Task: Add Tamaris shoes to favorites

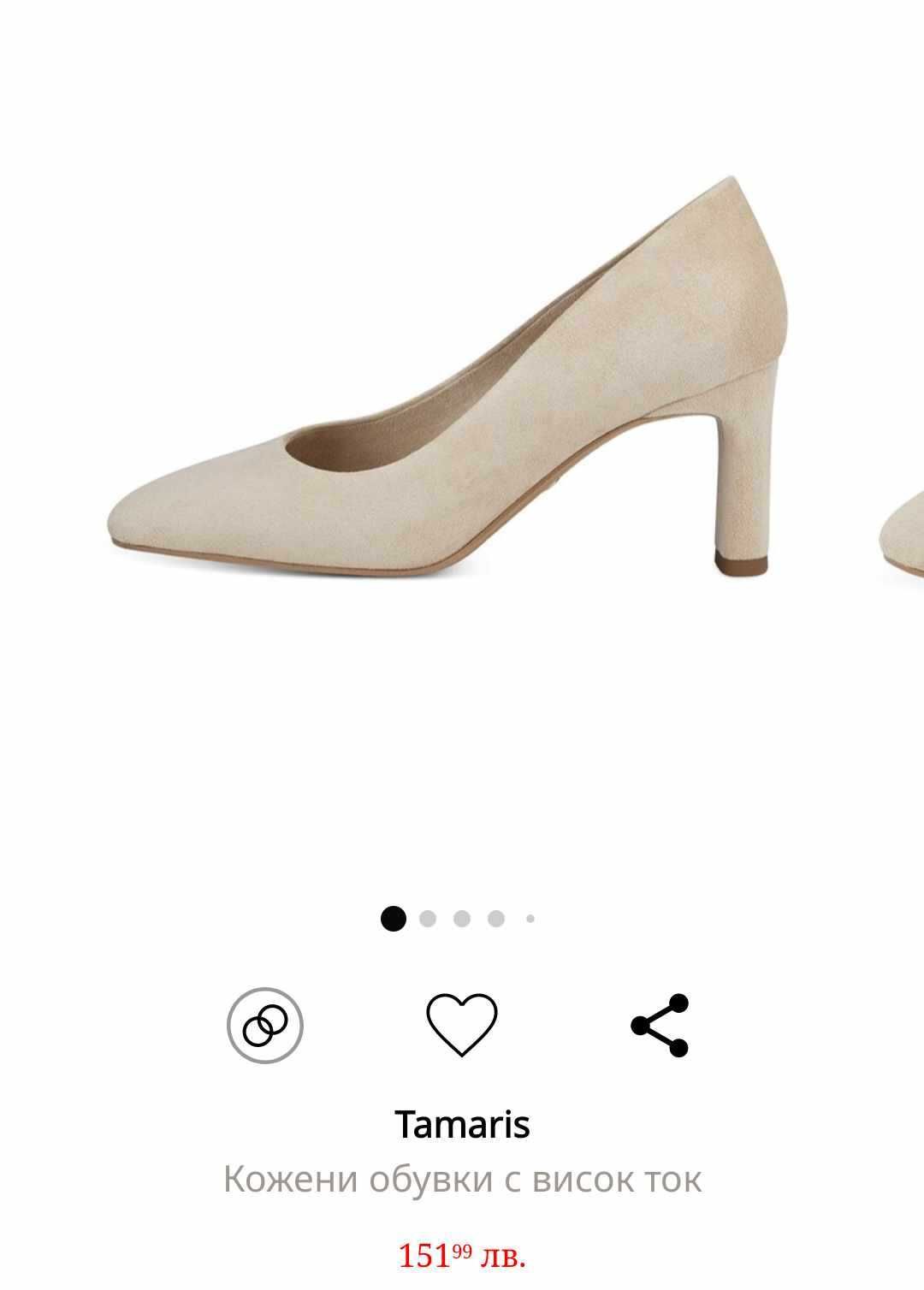Action: [462, 1024]
